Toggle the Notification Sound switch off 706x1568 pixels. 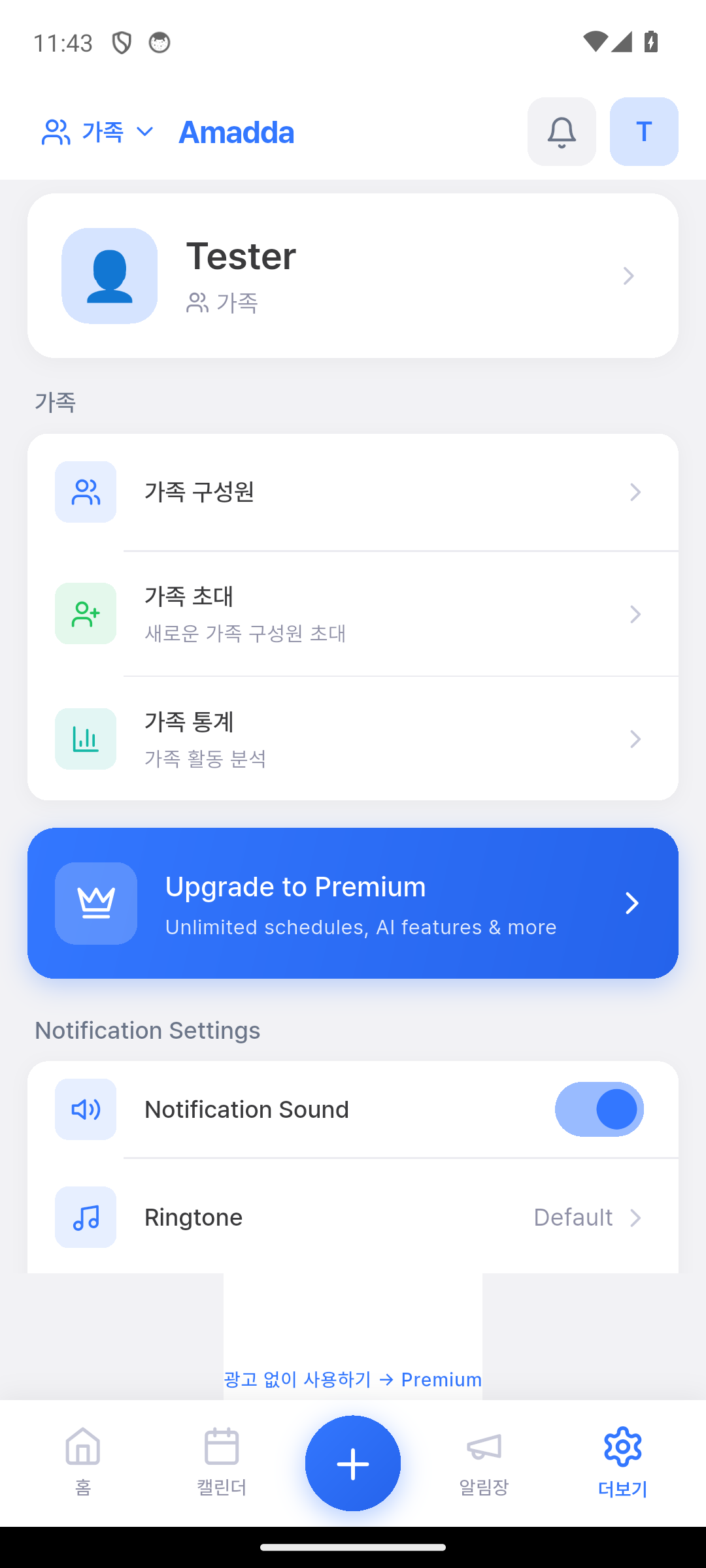coord(599,1109)
